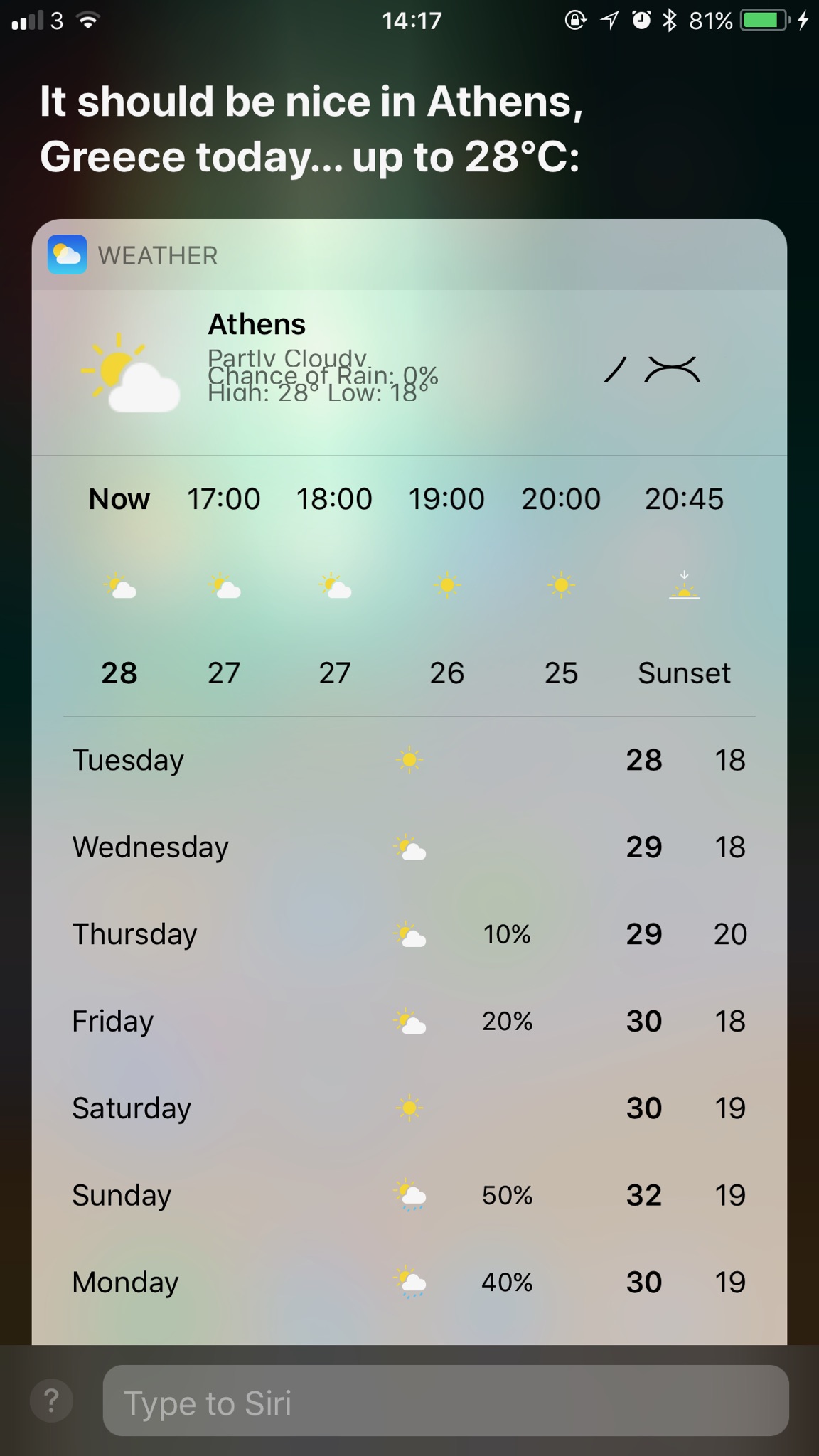Tap the Type to Siri field
819x1456 pixels.
[445, 1403]
